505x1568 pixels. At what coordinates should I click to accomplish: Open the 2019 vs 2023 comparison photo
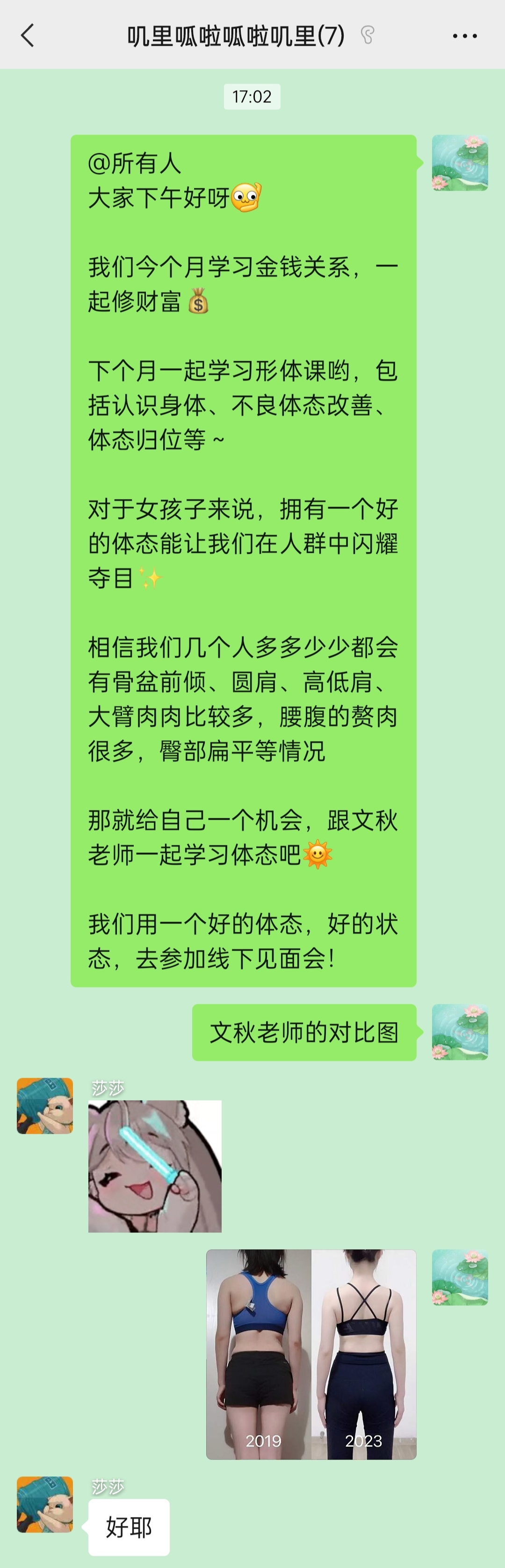pyautogui.click(x=310, y=1354)
